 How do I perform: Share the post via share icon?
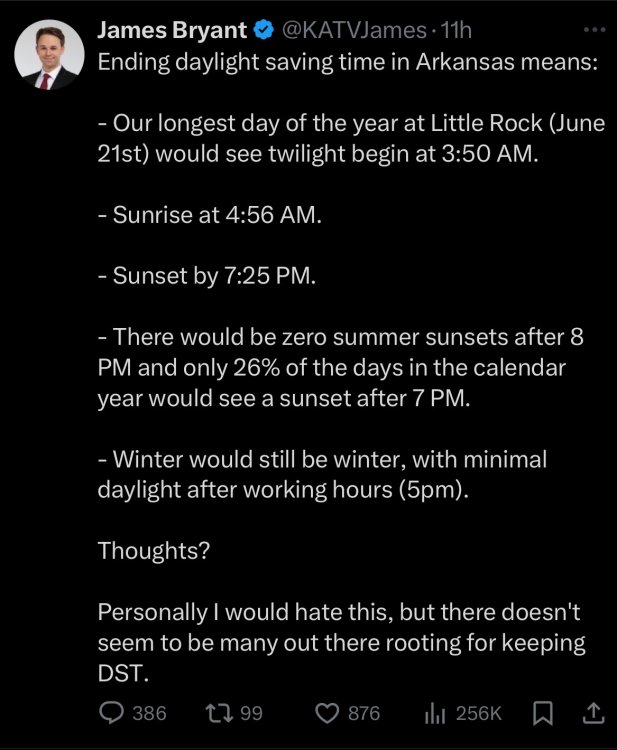(x=591, y=712)
